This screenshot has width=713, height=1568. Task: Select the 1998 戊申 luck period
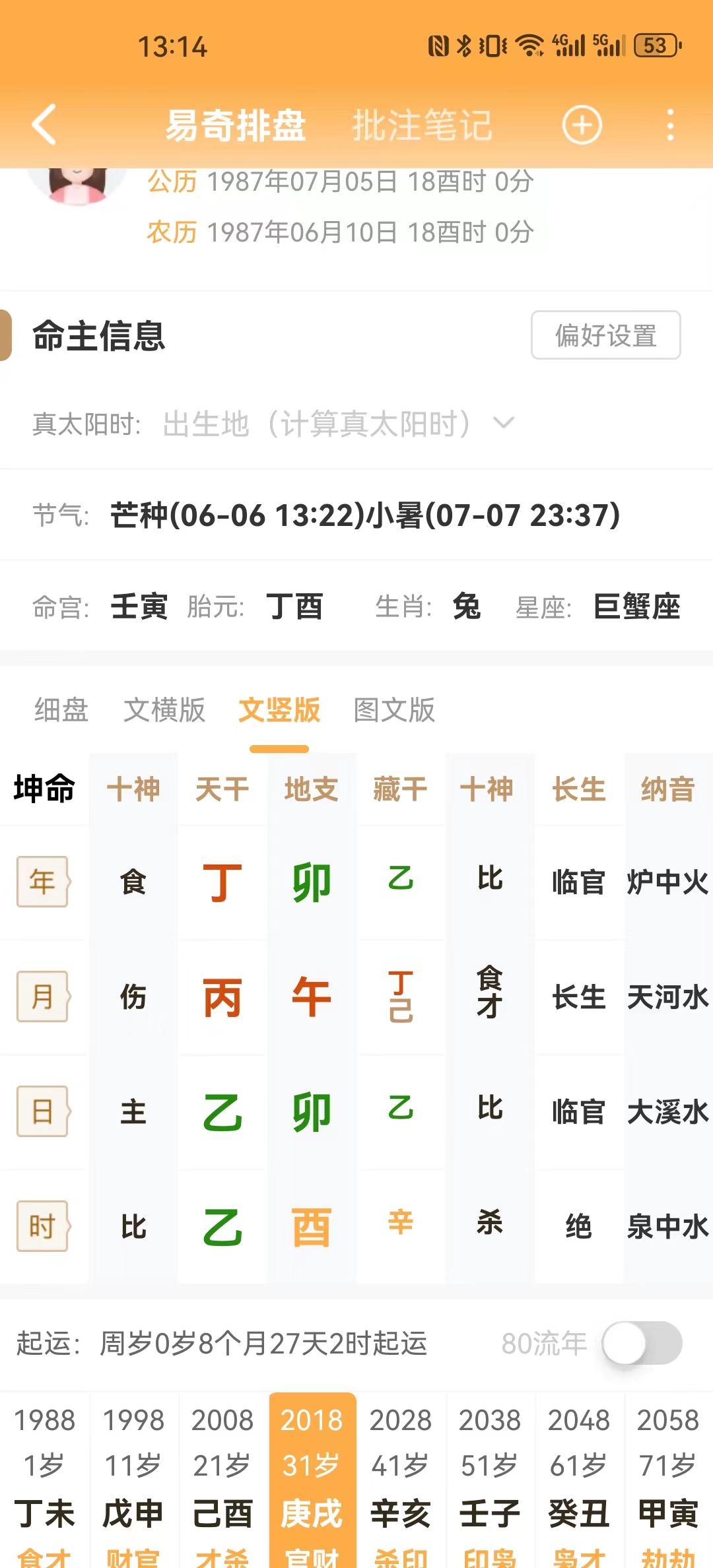133,1478
